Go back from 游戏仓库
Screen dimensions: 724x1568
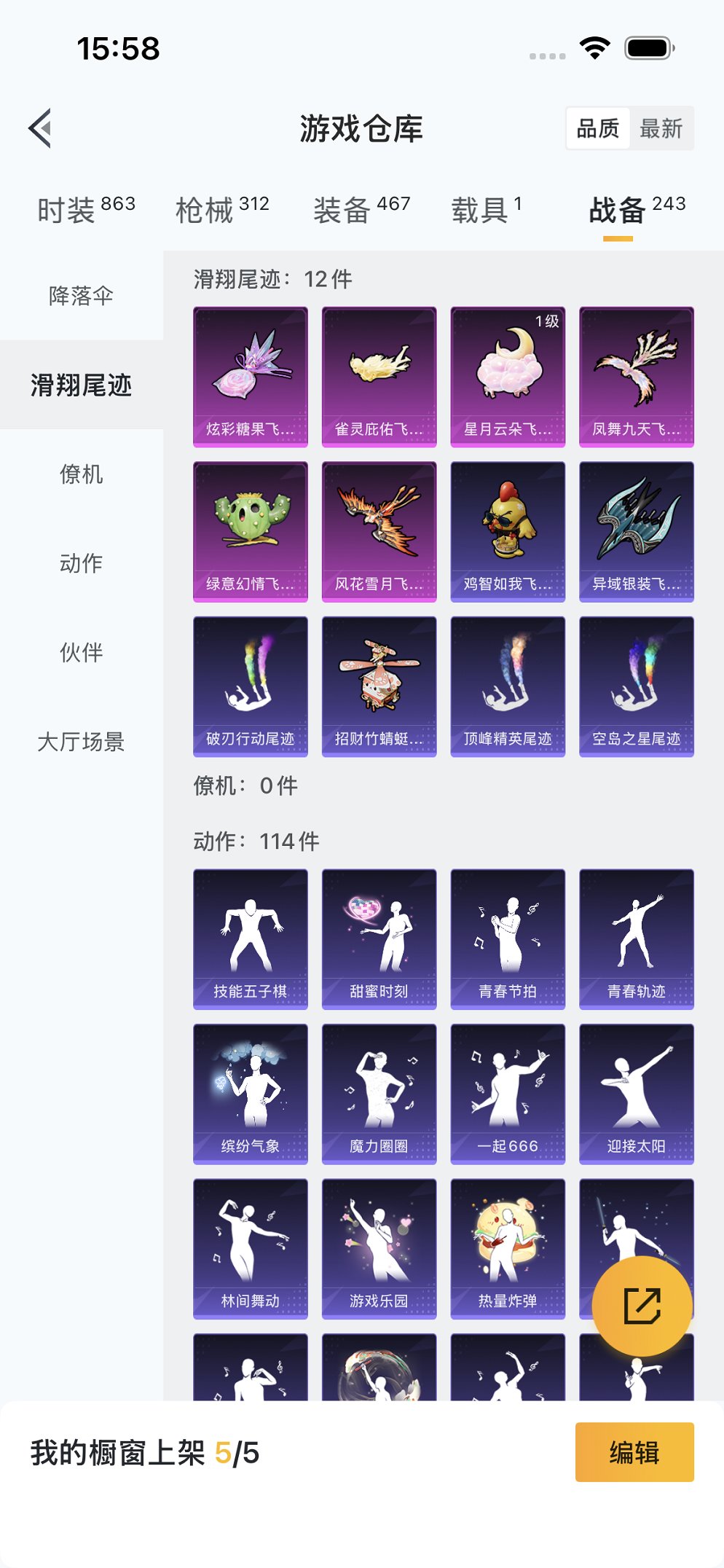[41, 128]
